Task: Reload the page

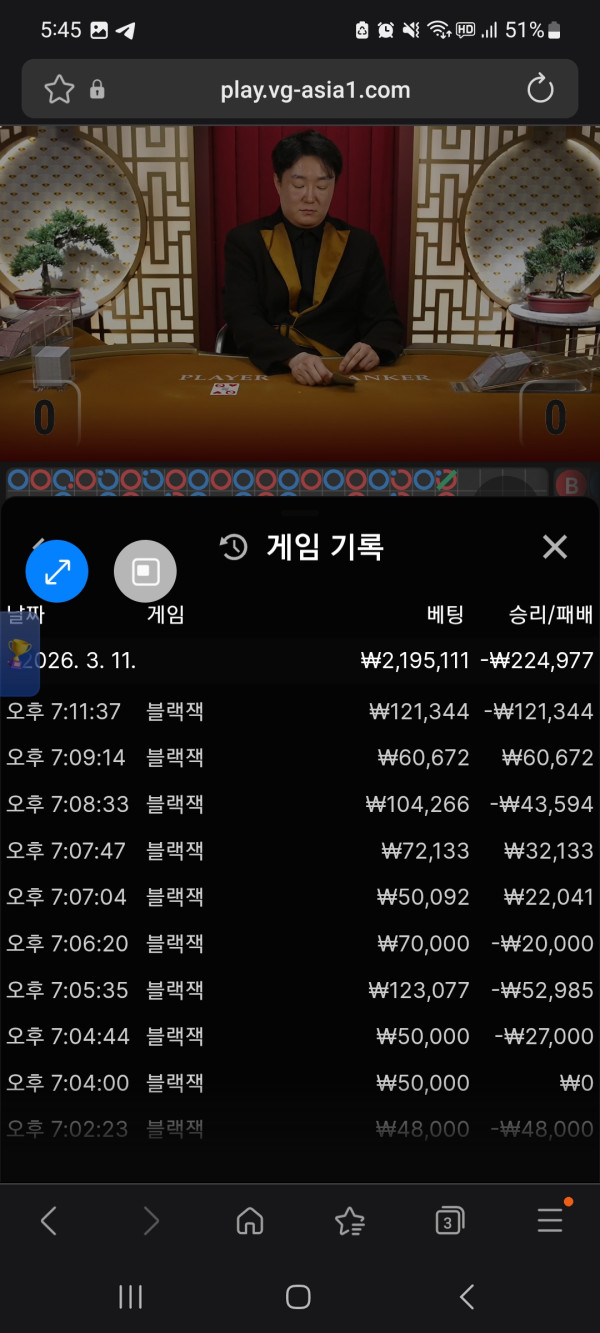Action: tap(540, 90)
